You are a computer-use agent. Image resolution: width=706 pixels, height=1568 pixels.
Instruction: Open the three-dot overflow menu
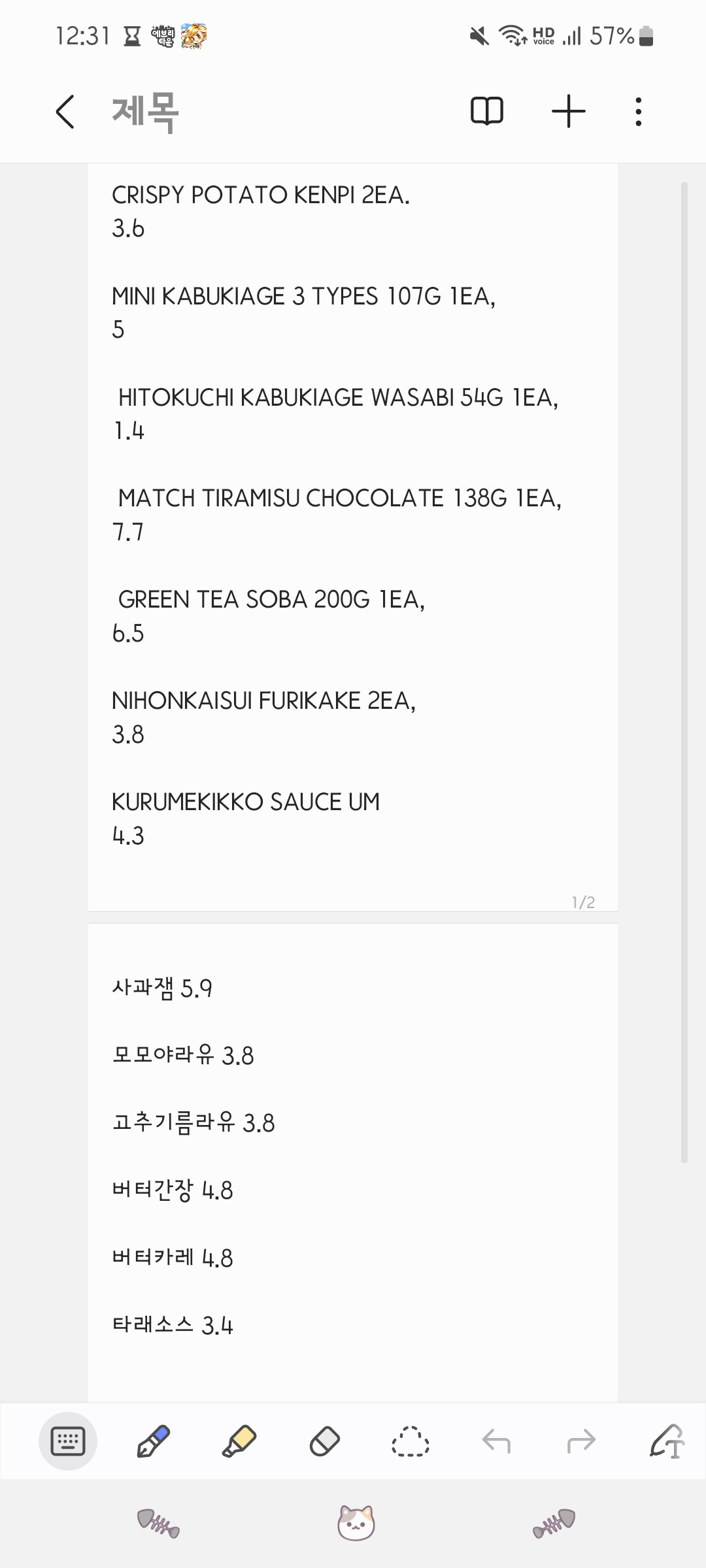tap(638, 112)
